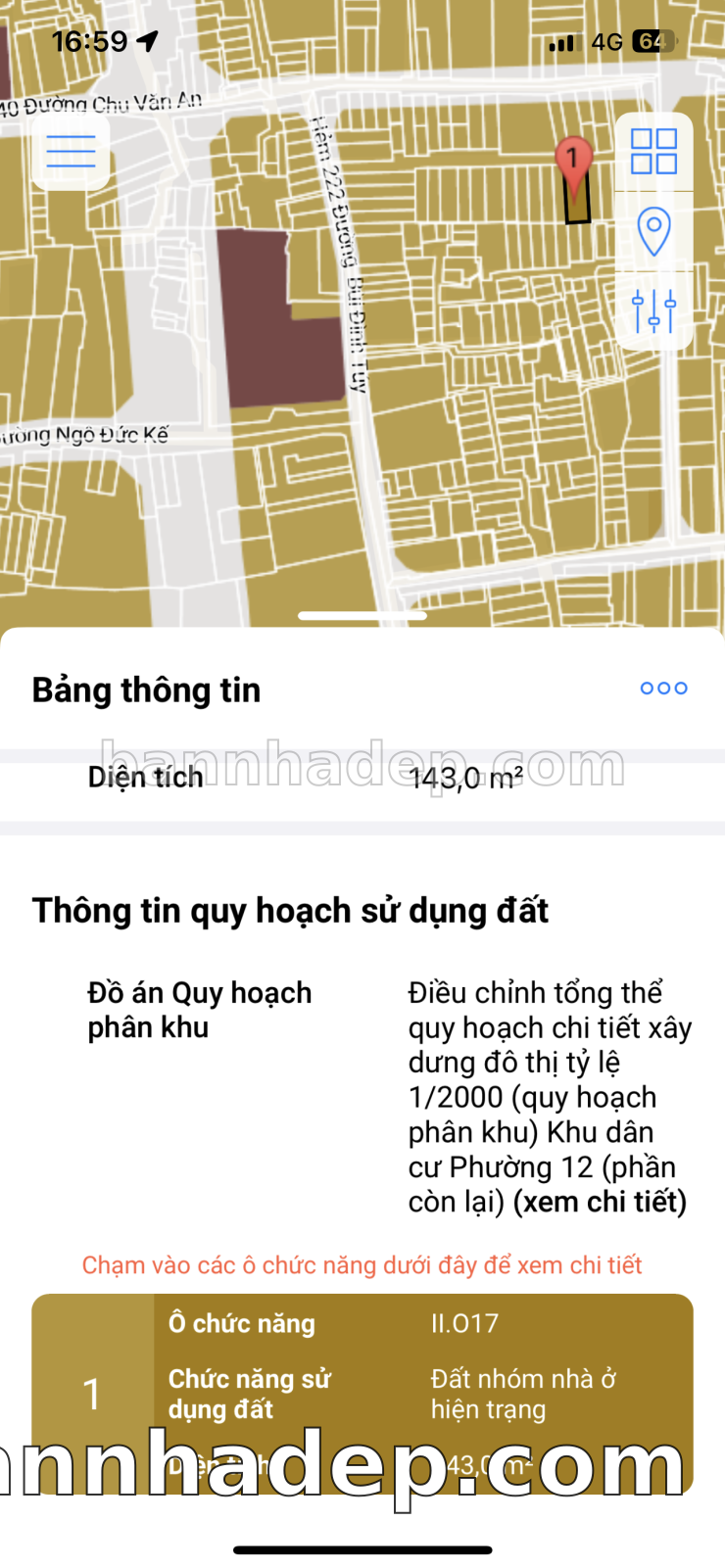Open the map layers grid icon

(653, 152)
